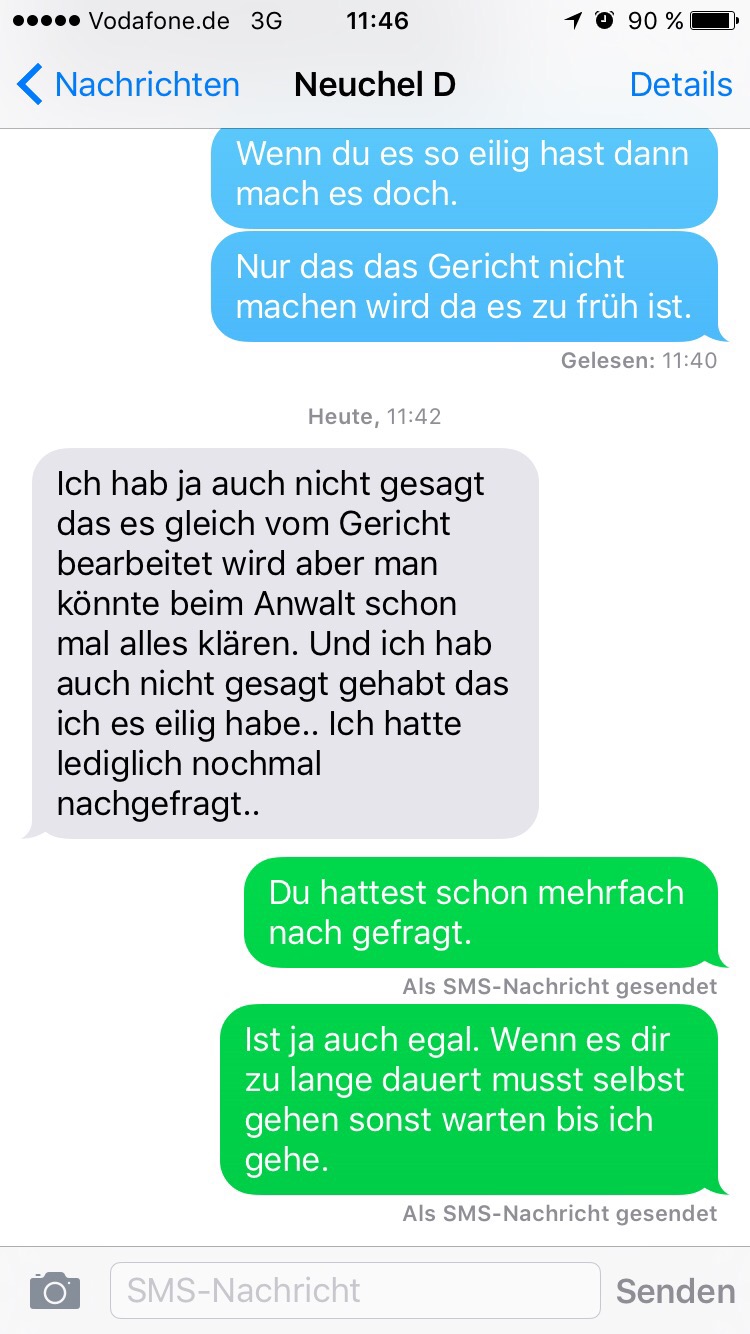The height and width of the screenshot is (1334, 750).
Task: Tap the Senden button
Action: coord(675,1291)
